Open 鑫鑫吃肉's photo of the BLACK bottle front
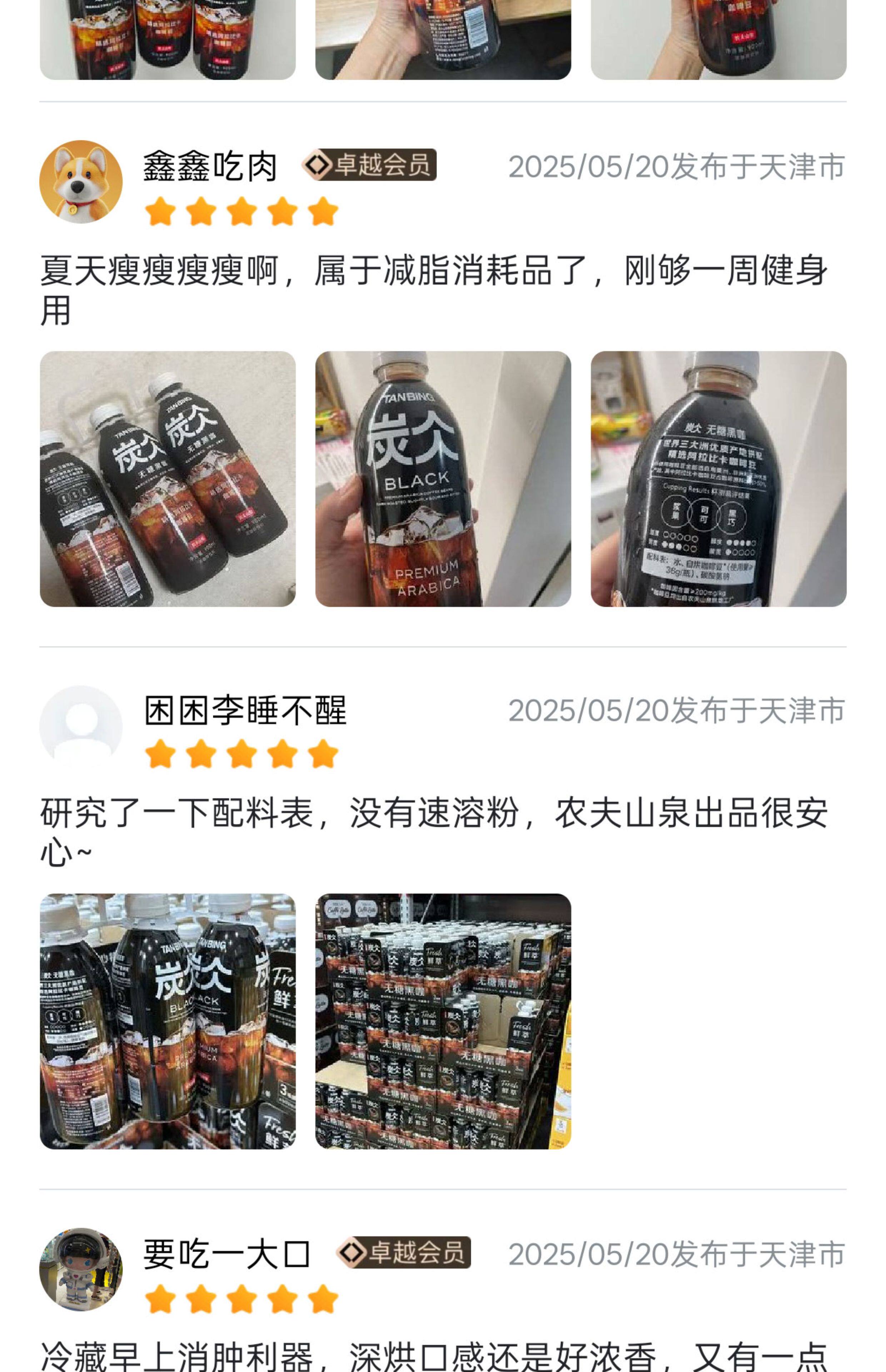 443,479
